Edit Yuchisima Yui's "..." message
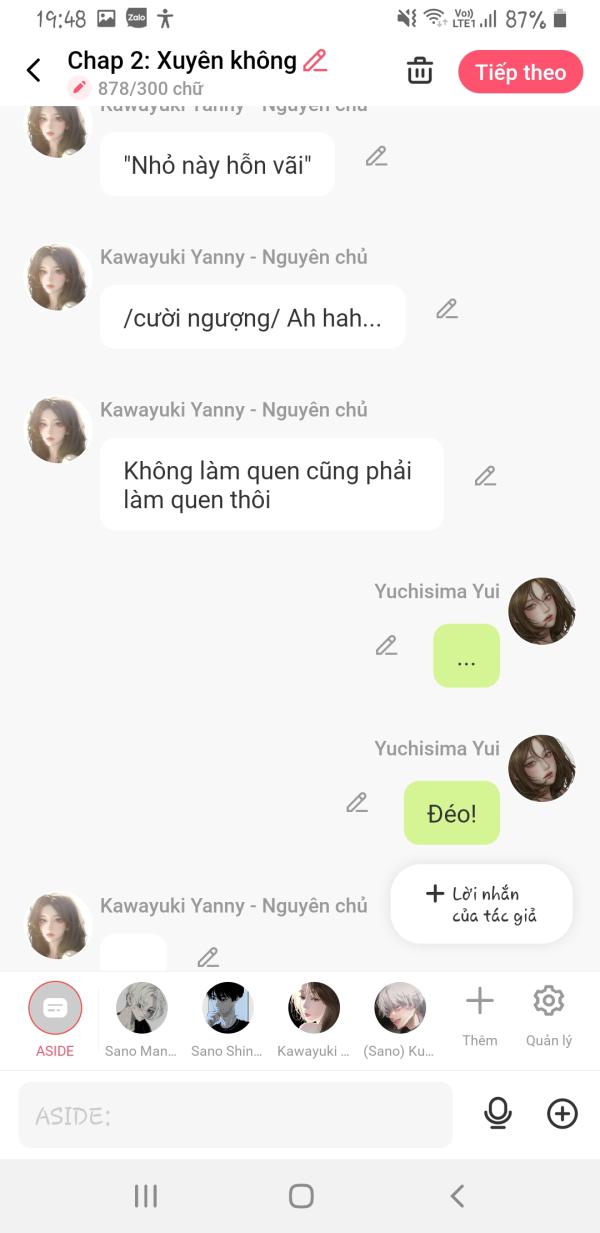This screenshot has height=1233, width=600. (x=386, y=645)
